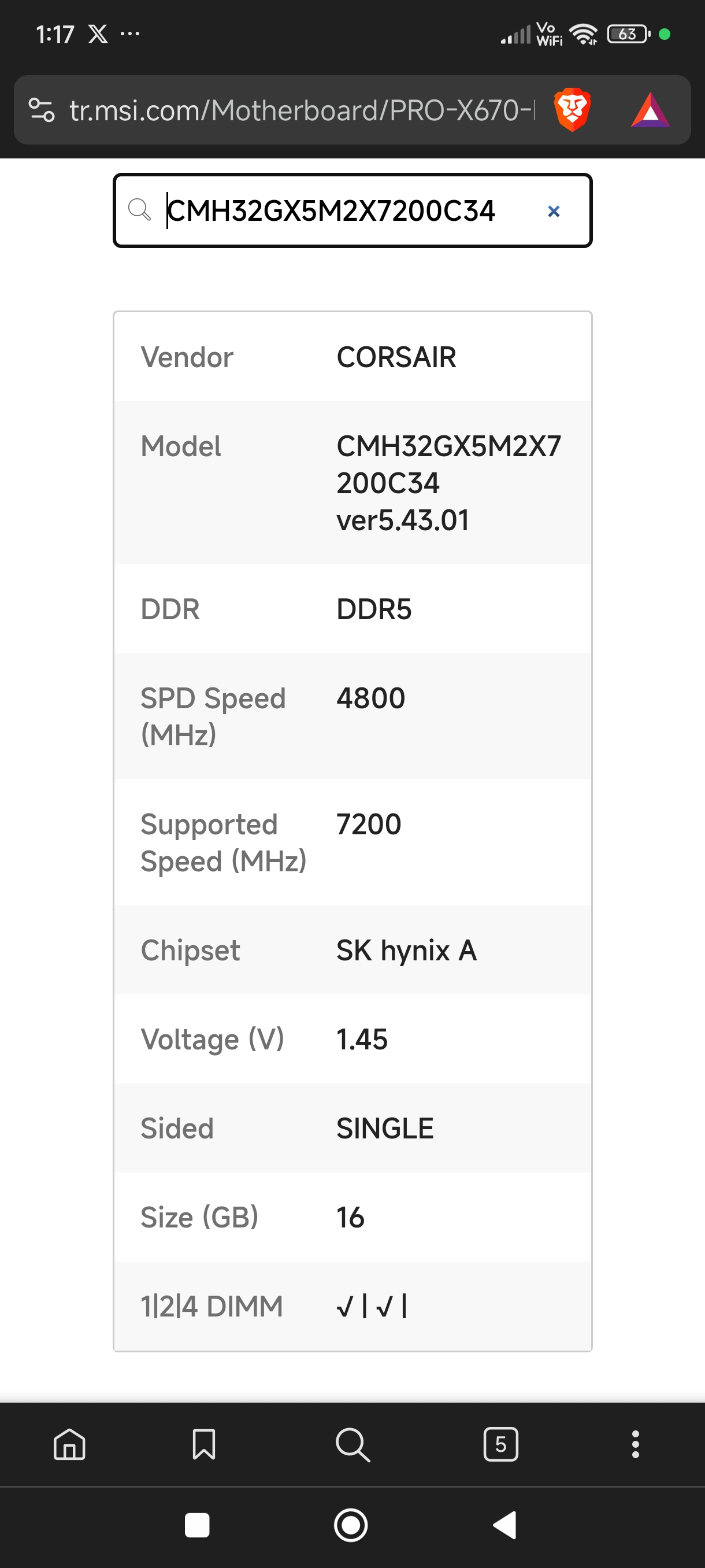The image size is (705, 1568).
Task: Tap the URL address bar
Action: pyautogui.click(x=301, y=110)
